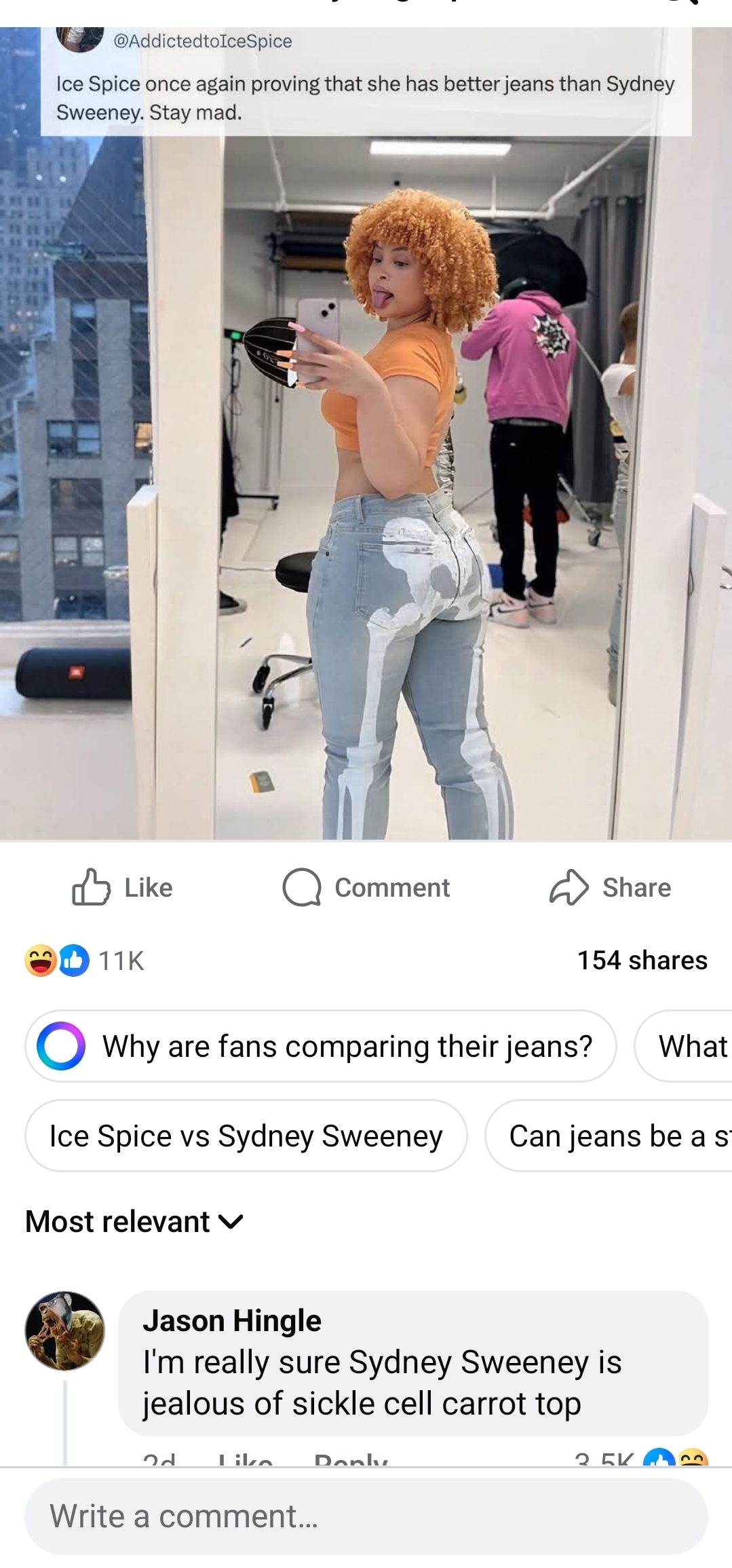Image resolution: width=732 pixels, height=1568 pixels.
Task: Select the "Ice Spice vs Sydney Sweeney" chip
Action: (x=246, y=1136)
